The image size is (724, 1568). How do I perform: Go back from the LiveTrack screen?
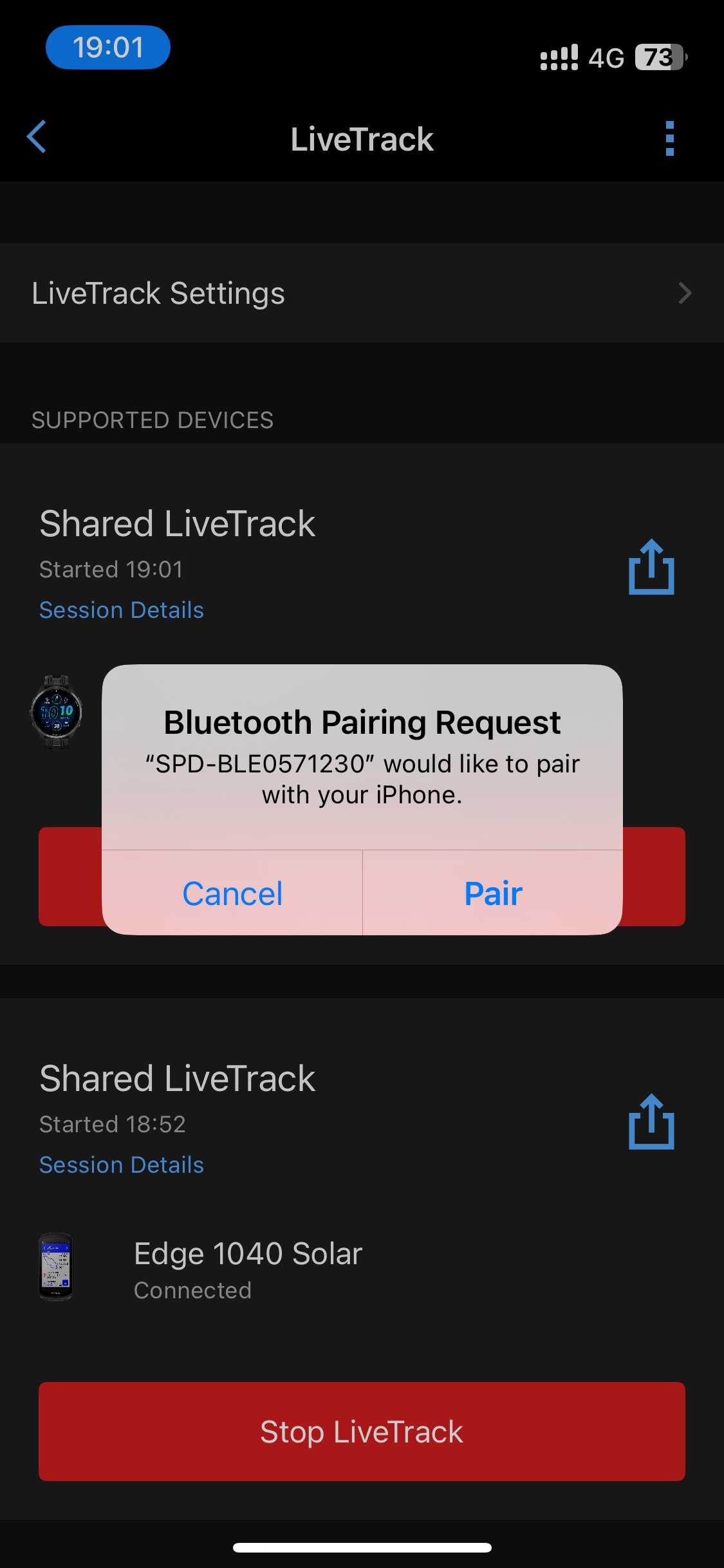(37, 137)
